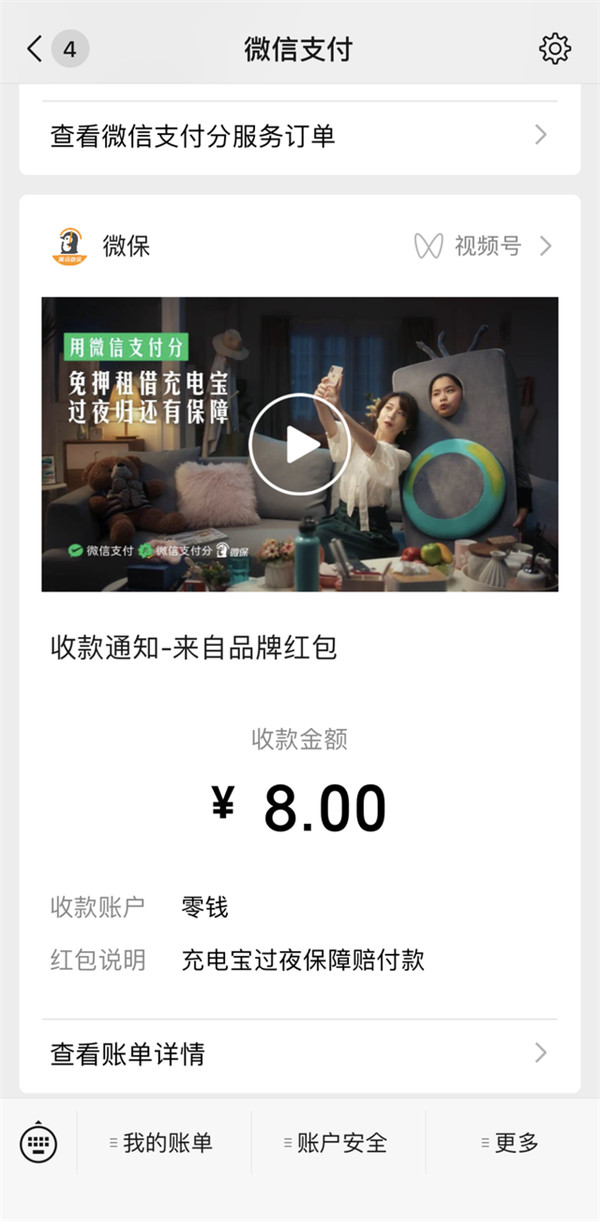Open the 视频号 channel link
Image resolution: width=600 pixels, height=1221 pixels.
[484, 246]
